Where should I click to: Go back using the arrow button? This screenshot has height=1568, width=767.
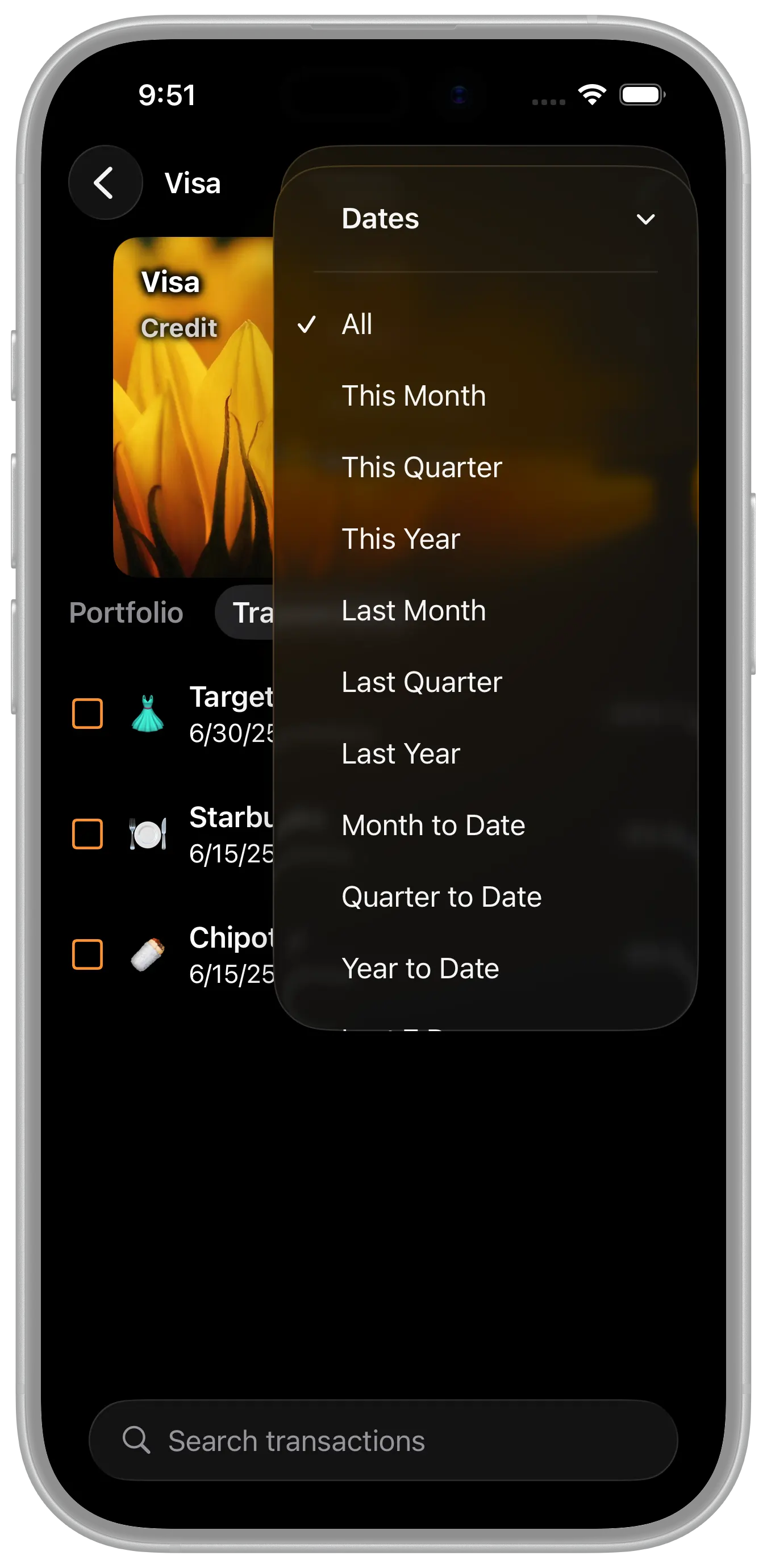[105, 182]
